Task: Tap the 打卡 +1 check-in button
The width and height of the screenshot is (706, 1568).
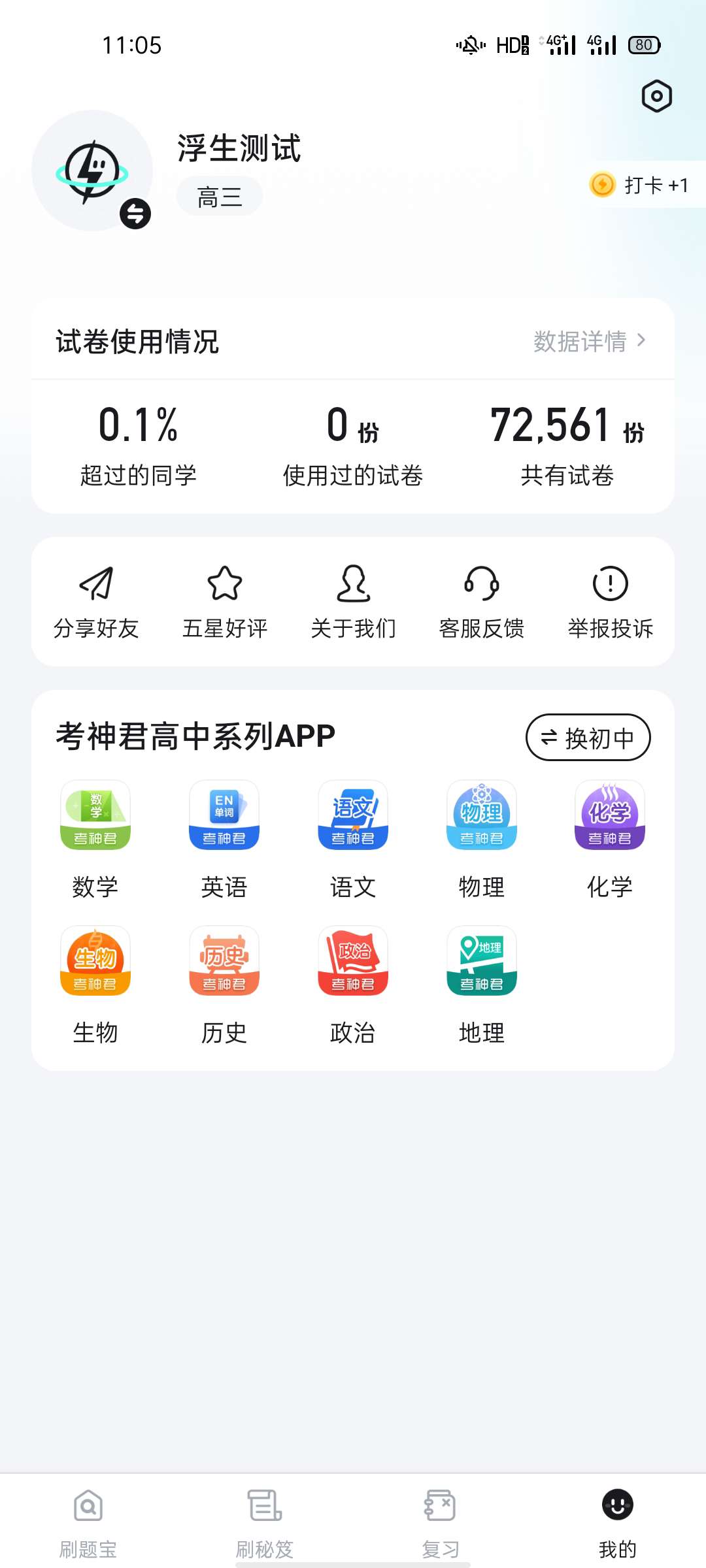Action: pos(641,185)
